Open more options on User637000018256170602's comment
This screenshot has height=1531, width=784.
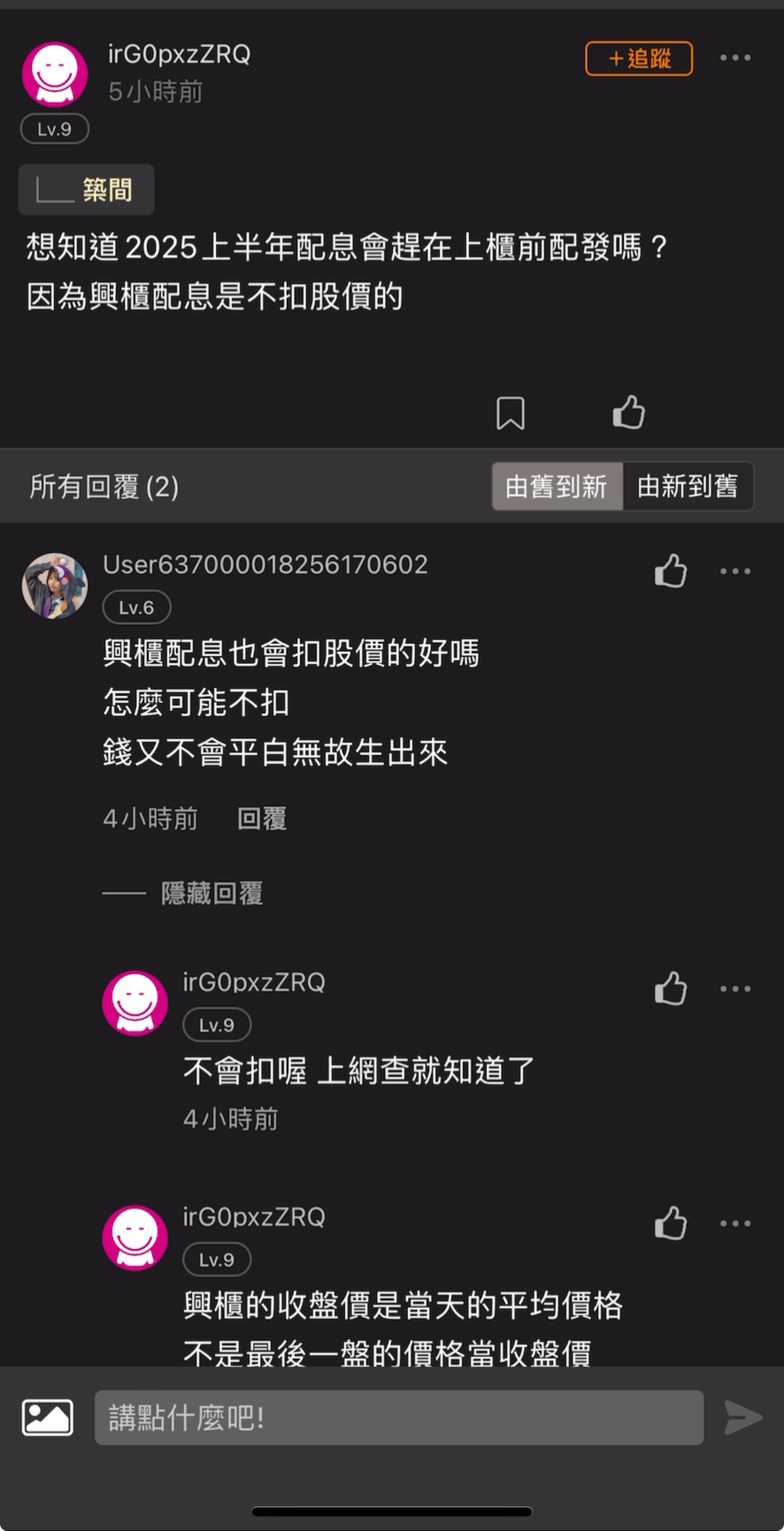tap(735, 570)
